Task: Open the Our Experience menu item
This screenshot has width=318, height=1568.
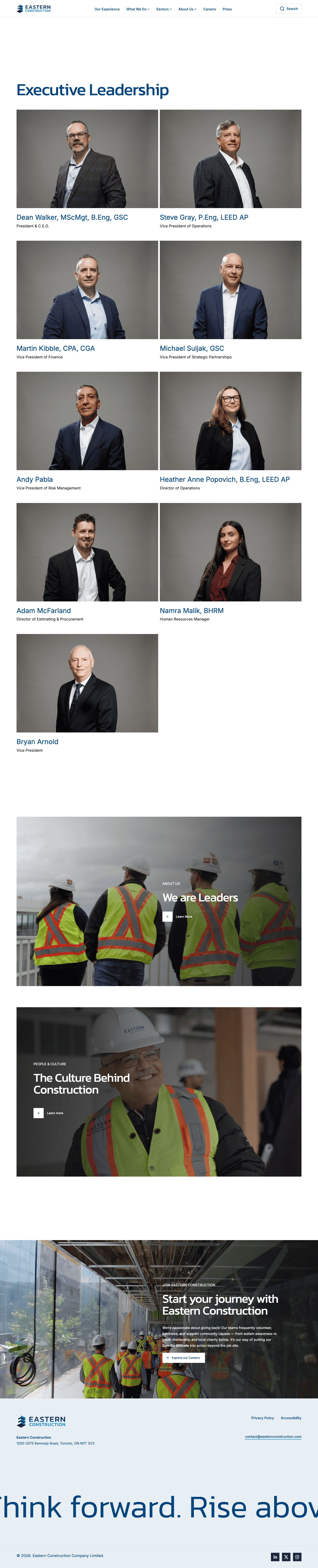Action: 107,9
